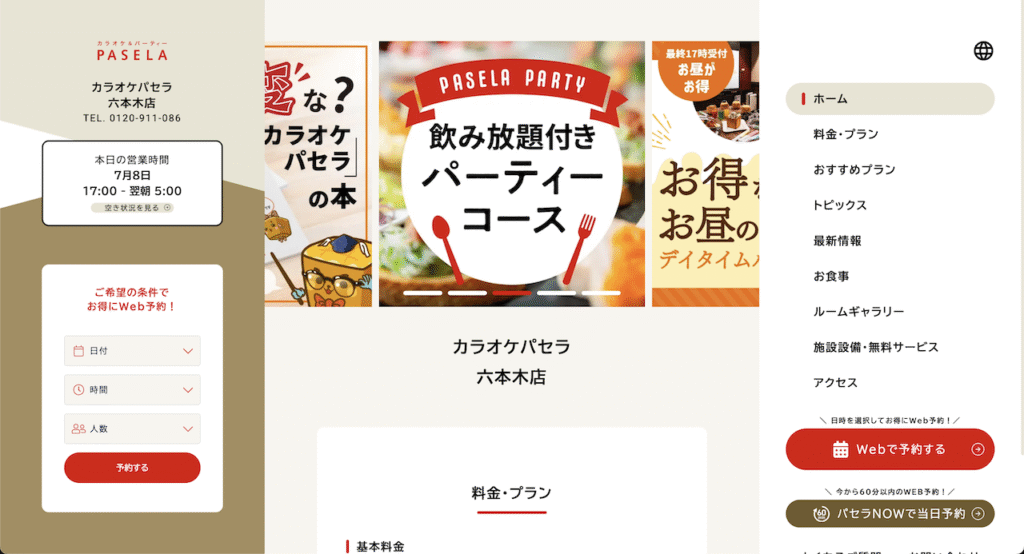Open 料金・プラン menu item
The height and width of the screenshot is (554, 1024).
coord(846,134)
